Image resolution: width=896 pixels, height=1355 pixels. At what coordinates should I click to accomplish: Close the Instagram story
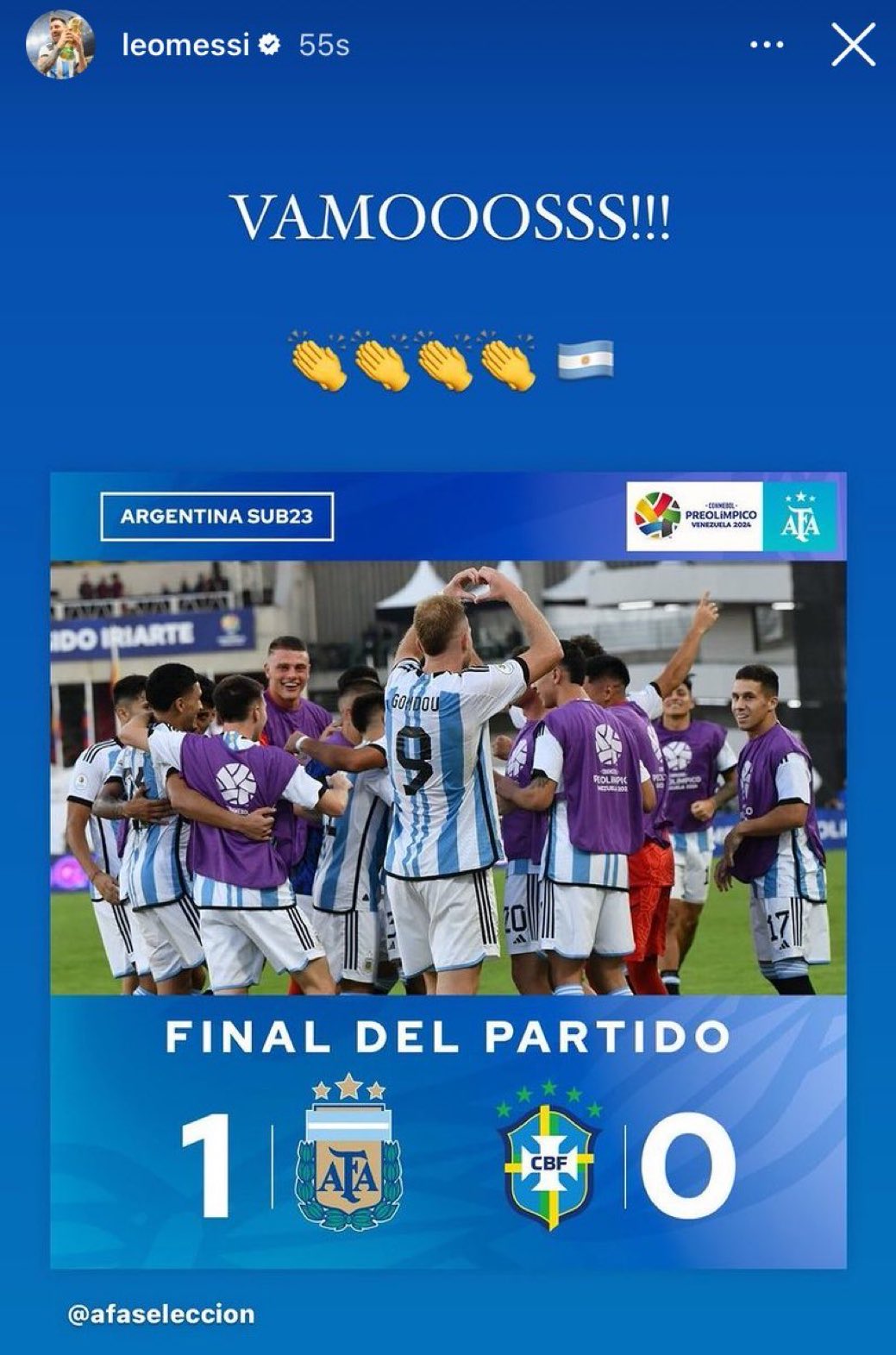click(x=852, y=45)
